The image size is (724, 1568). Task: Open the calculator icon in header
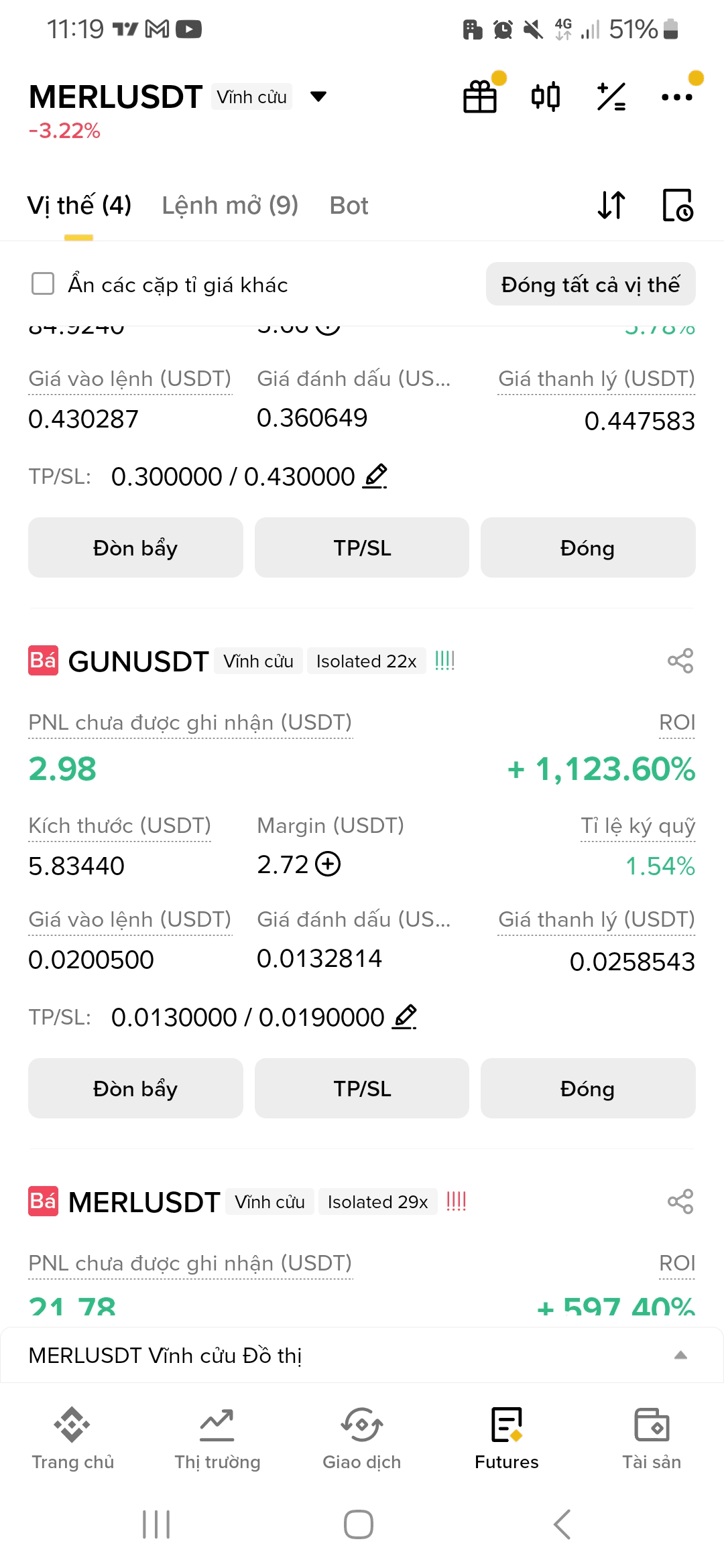coord(611,97)
